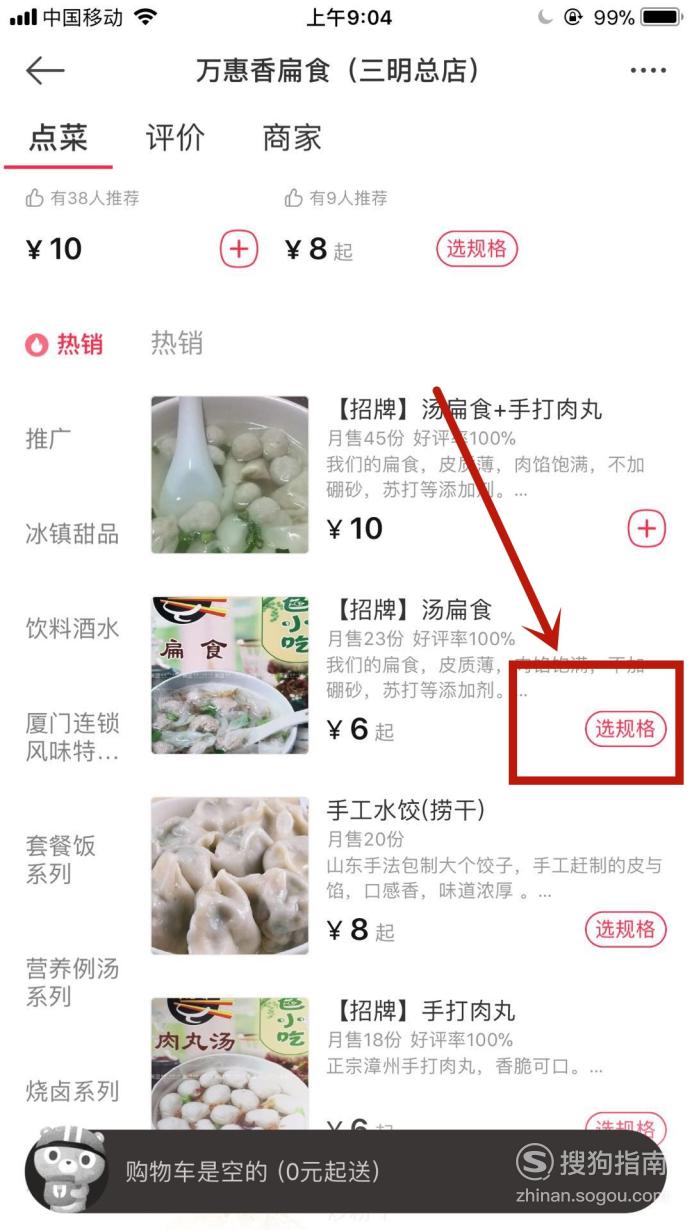Select the 套餐饭系列 category

point(60,860)
